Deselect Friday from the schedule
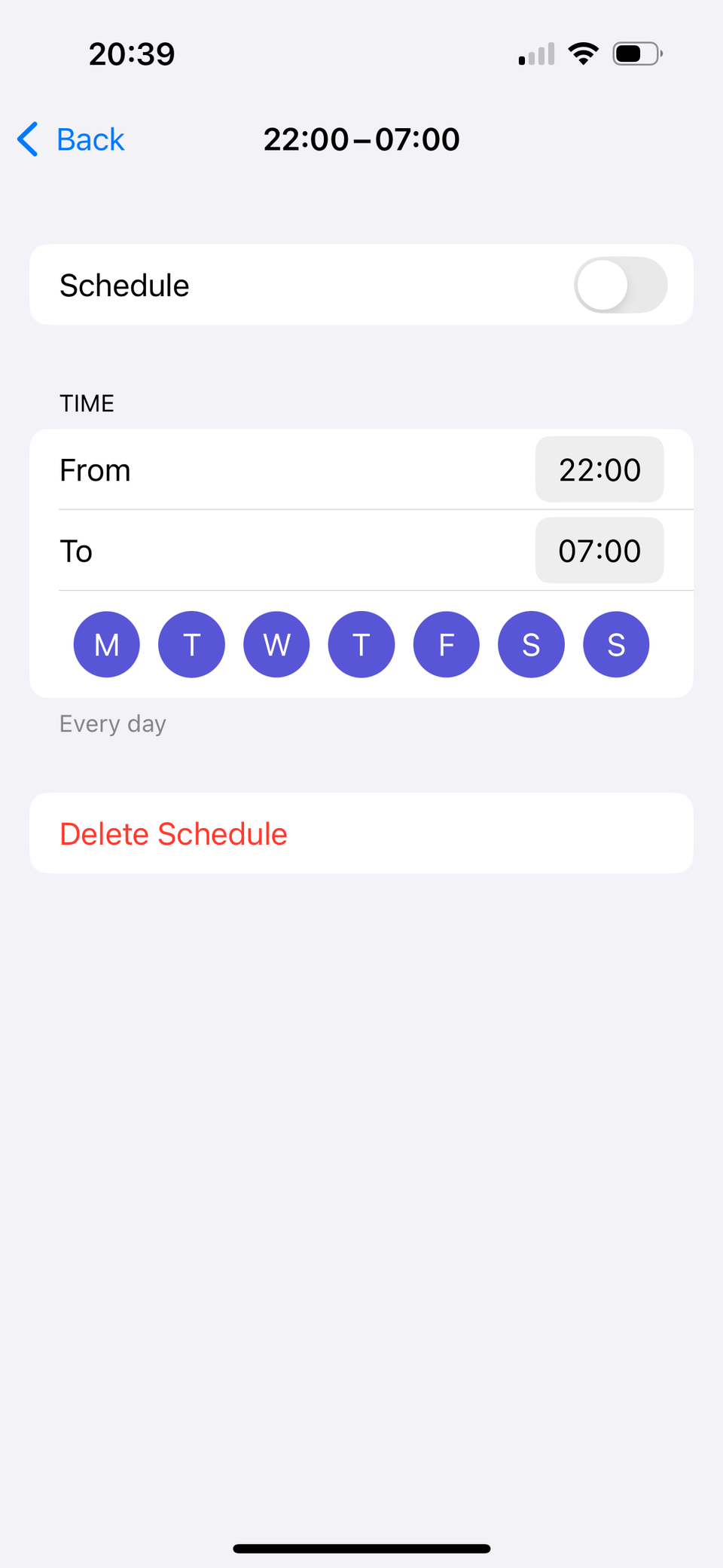The width and height of the screenshot is (723, 1568). [446, 644]
